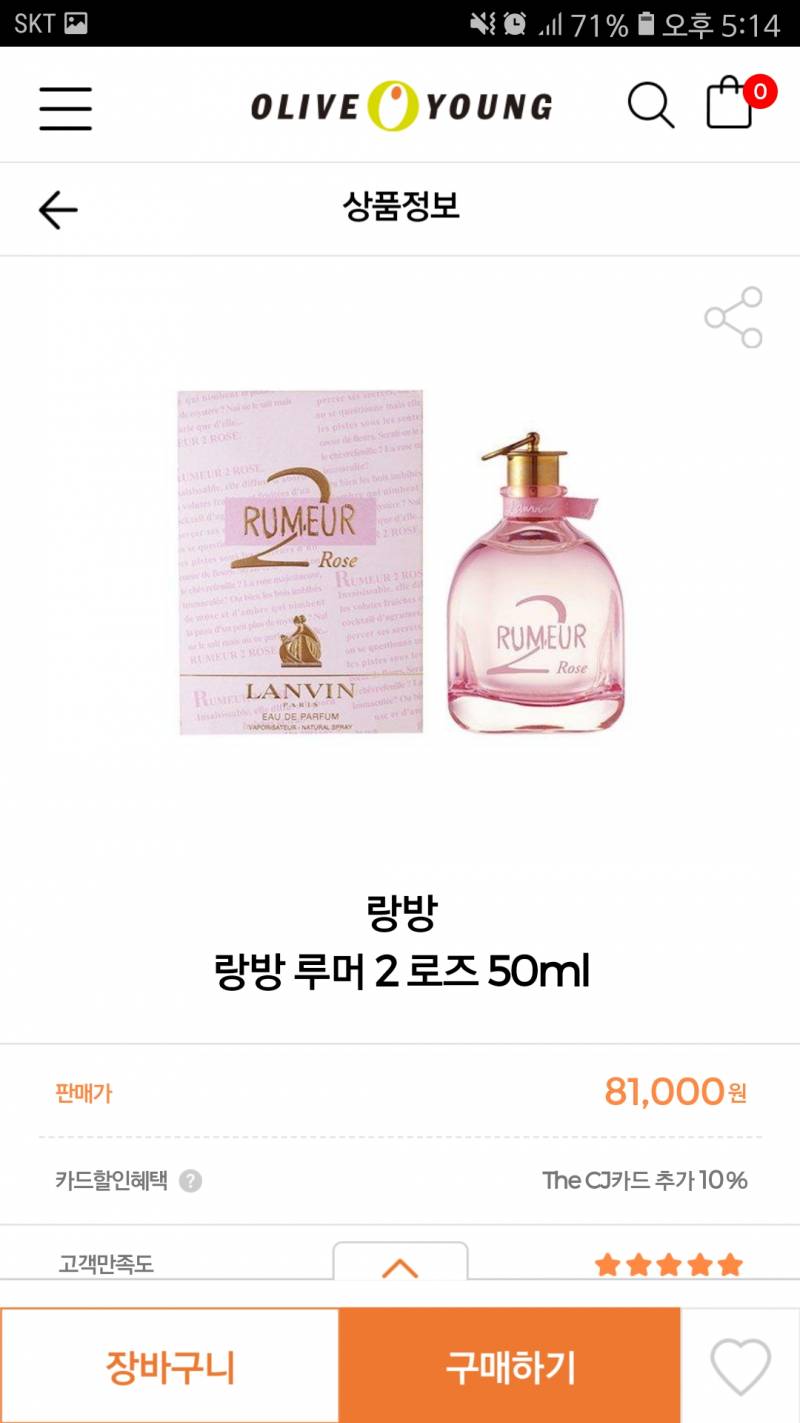
Task: Open the shopping bag cart
Action: (732, 104)
